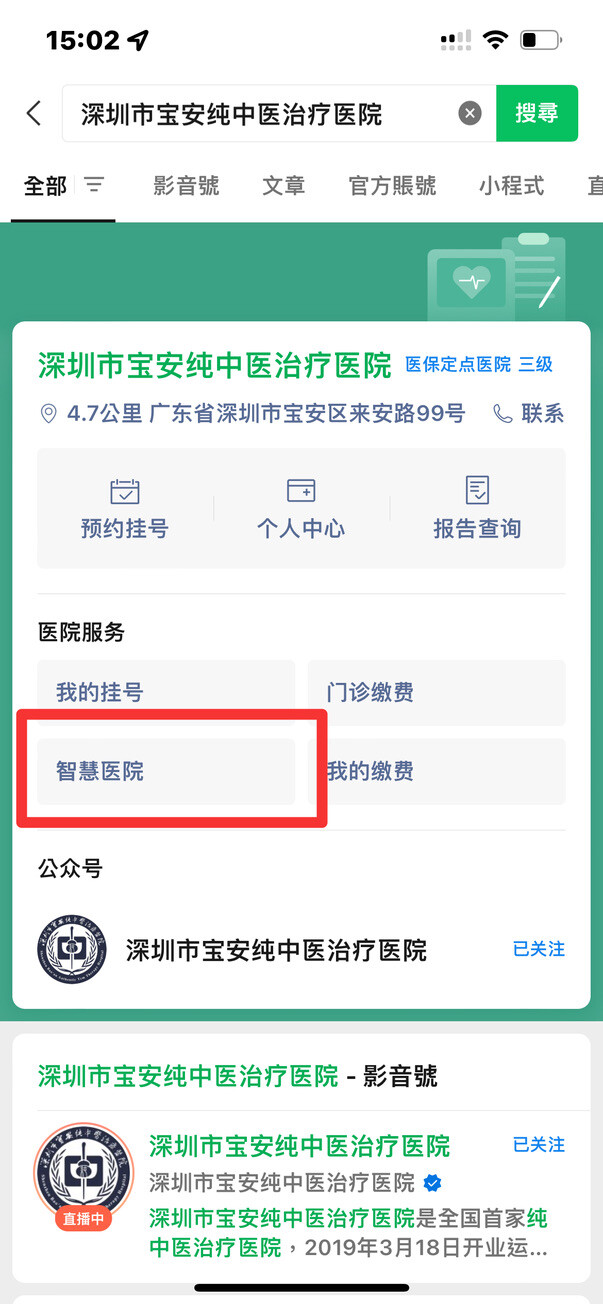
Task: Focus the search field with hospital name
Action: (x=260, y=114)
